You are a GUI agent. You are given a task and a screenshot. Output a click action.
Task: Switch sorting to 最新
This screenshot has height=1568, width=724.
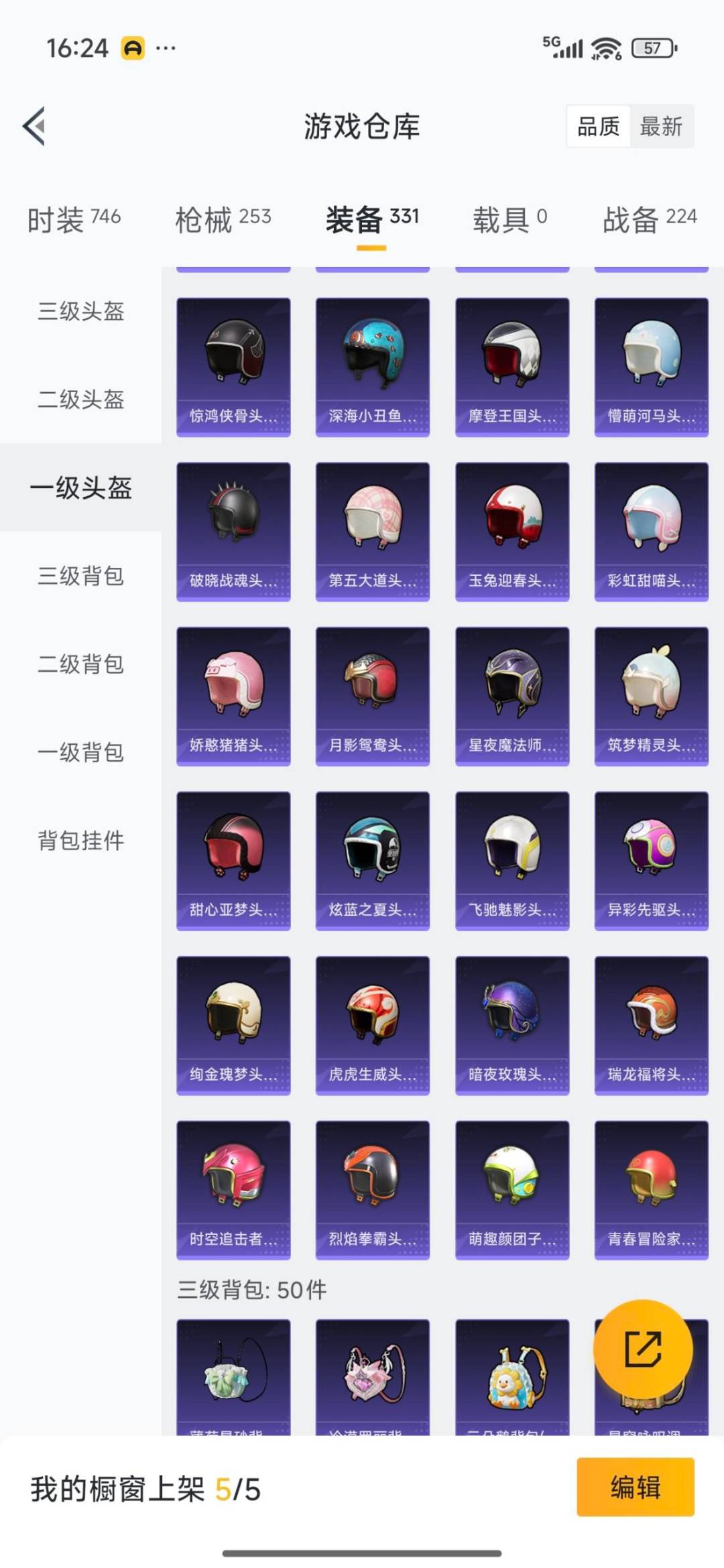point(660,127)
